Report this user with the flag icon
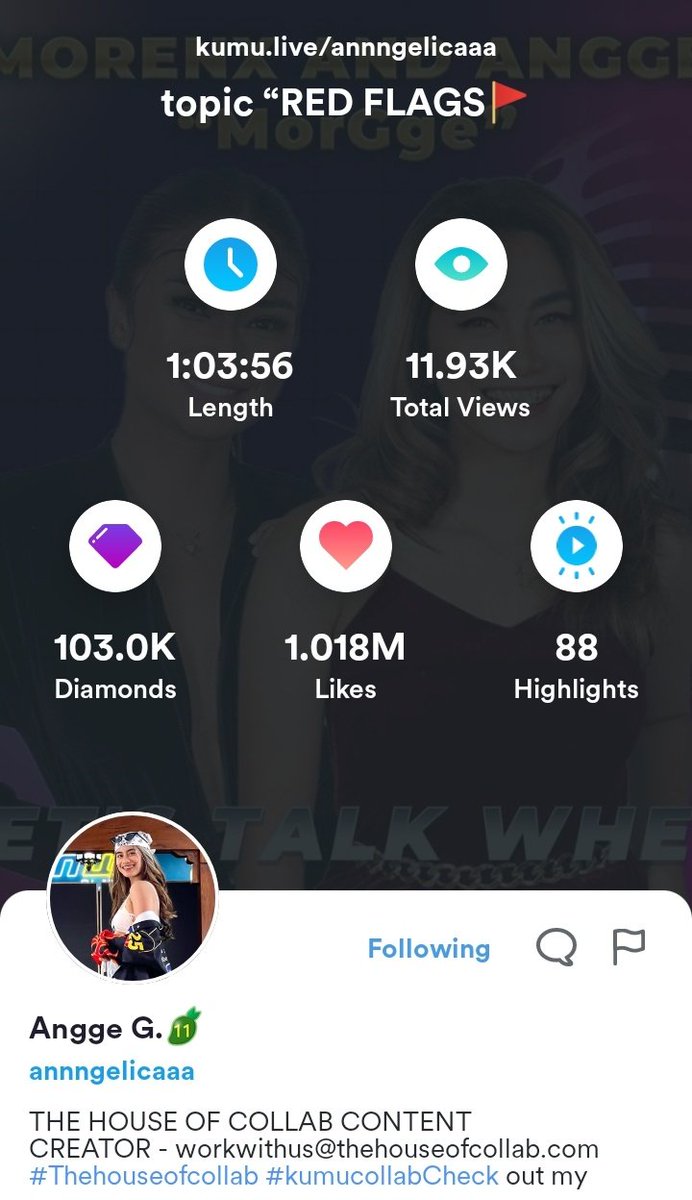Viewport: 692px width, 1200px height. [628, 946]
